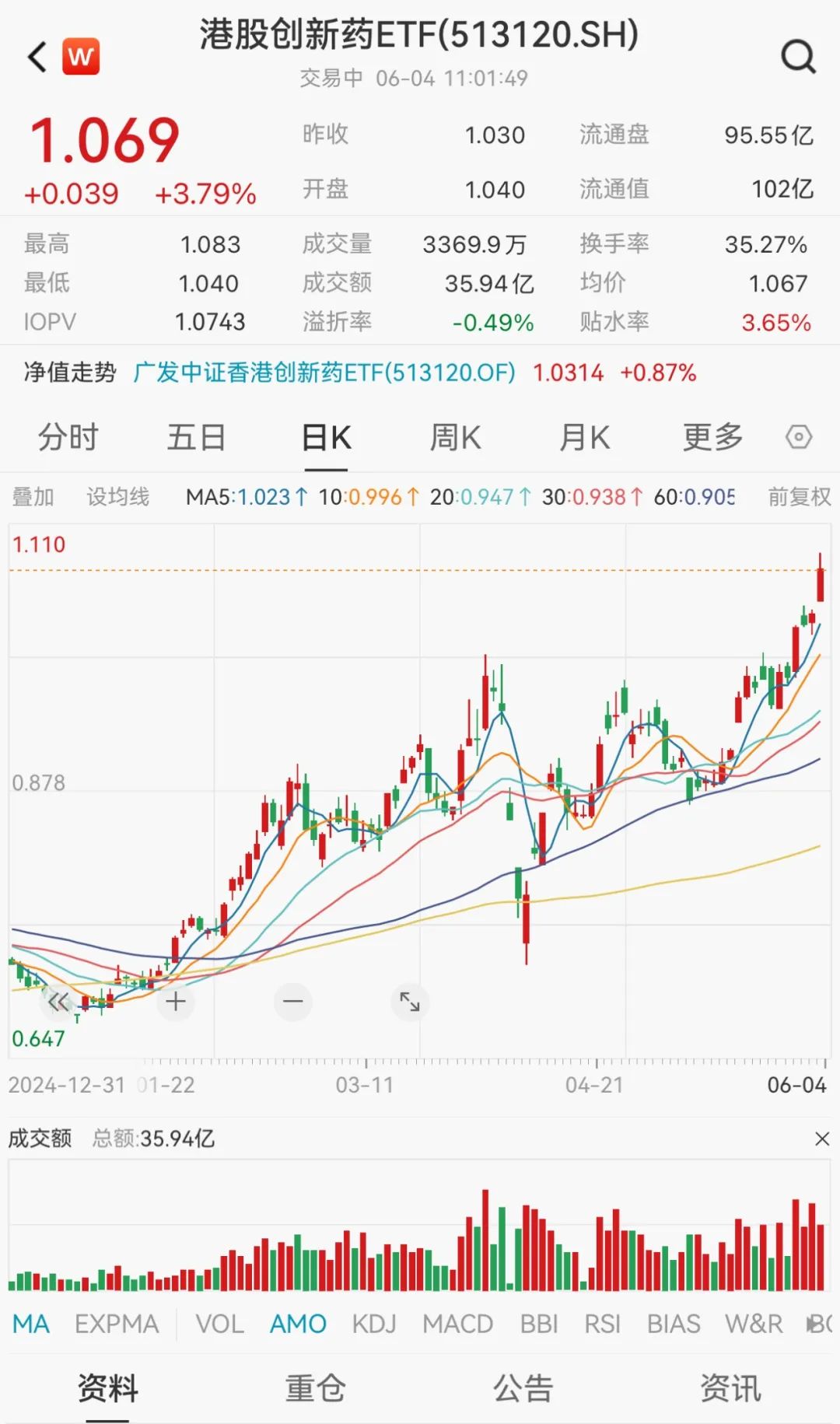
Task: Switch indicator to MACD
Action: coord(457,1324)
